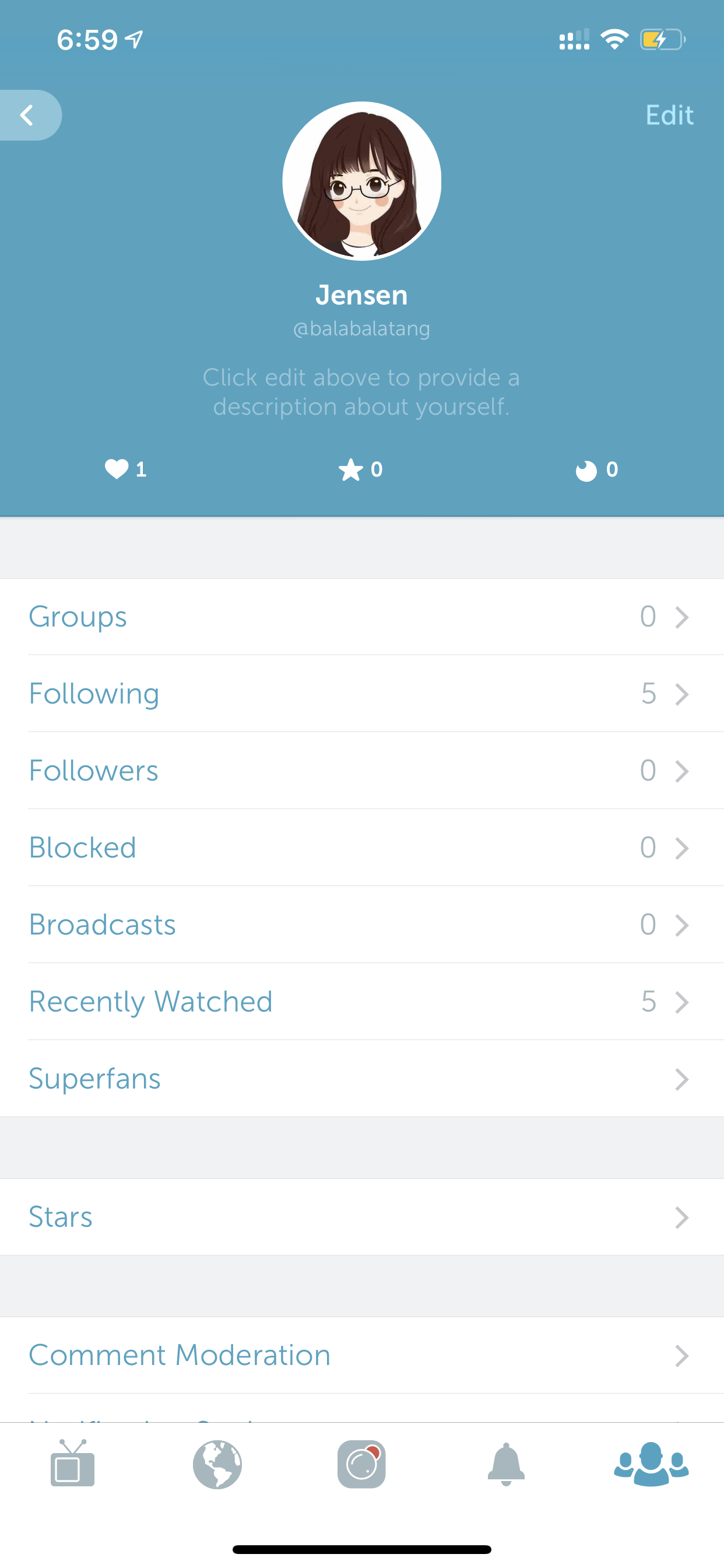Open the Superfans page
This screenshot has height=1568, width=724.
point(362,1079)
